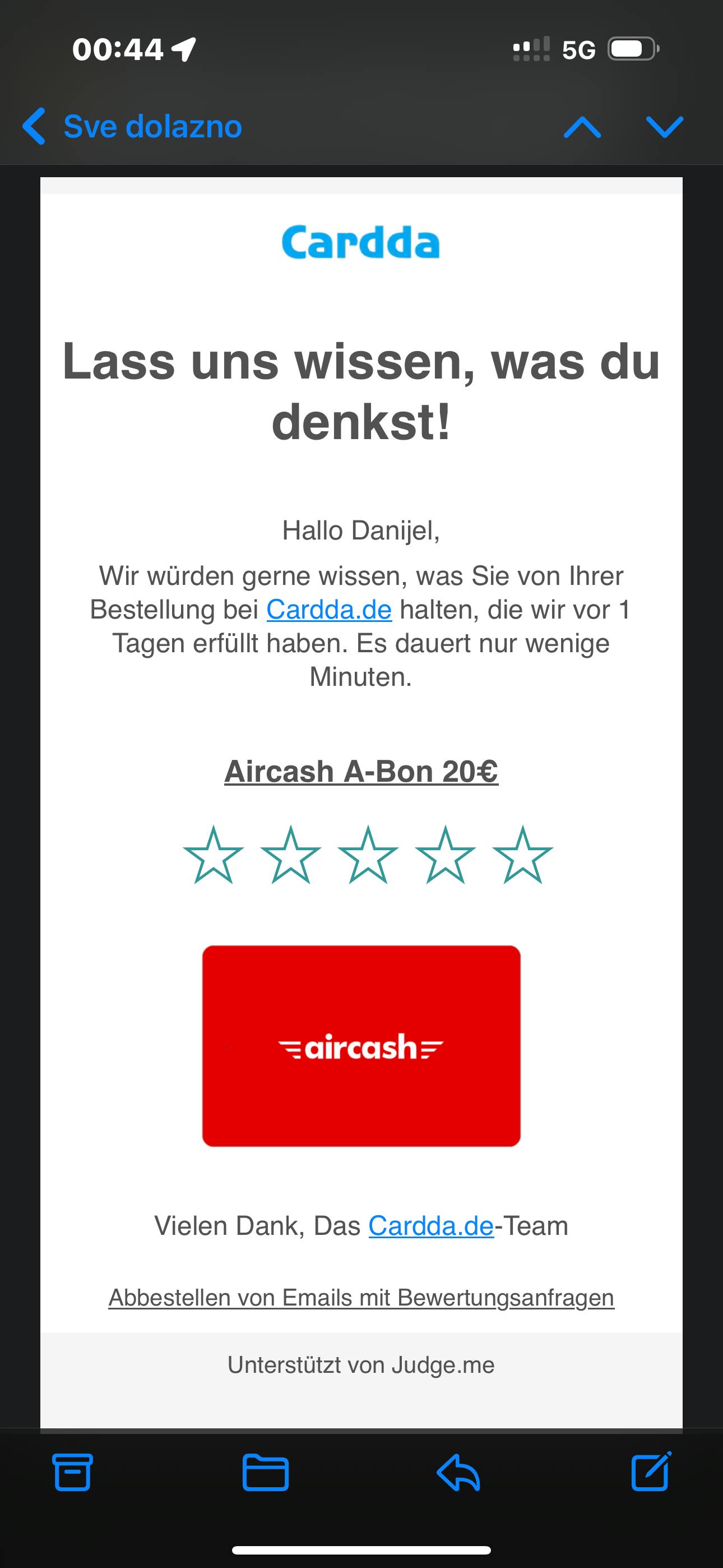Reply to this email
The width and height of the screenshot is (723, 1568).
pos(458,1473)
